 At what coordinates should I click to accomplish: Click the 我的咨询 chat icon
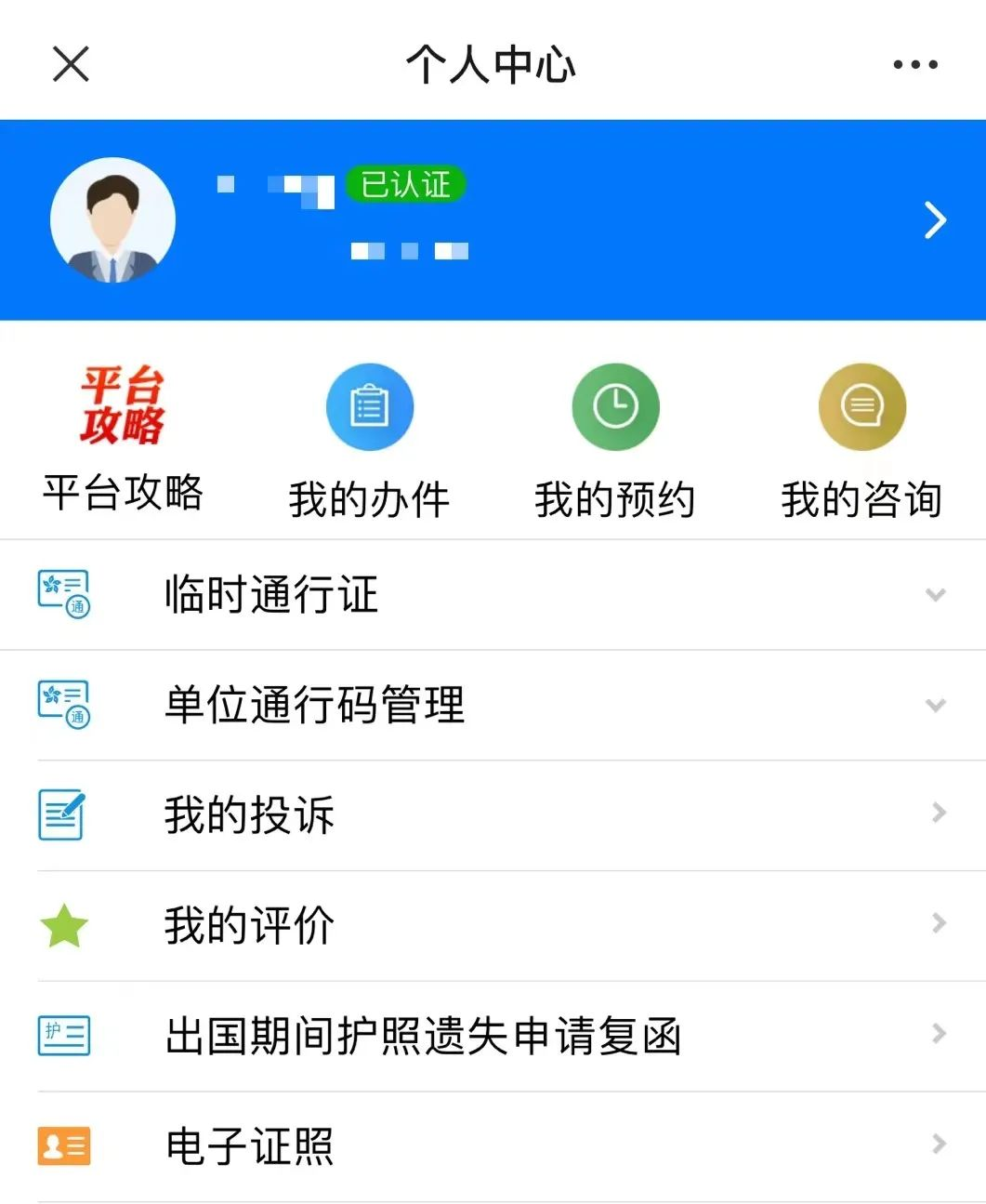click(x=861, y=406)
